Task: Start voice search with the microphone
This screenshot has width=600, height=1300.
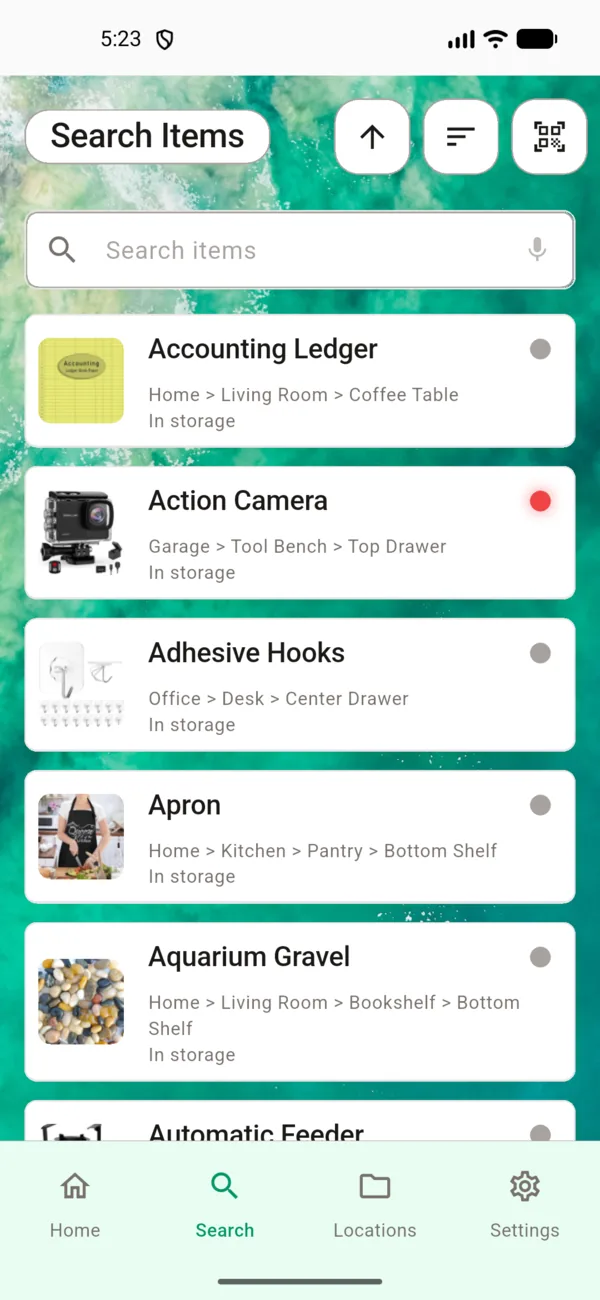Action: point(537,250)
